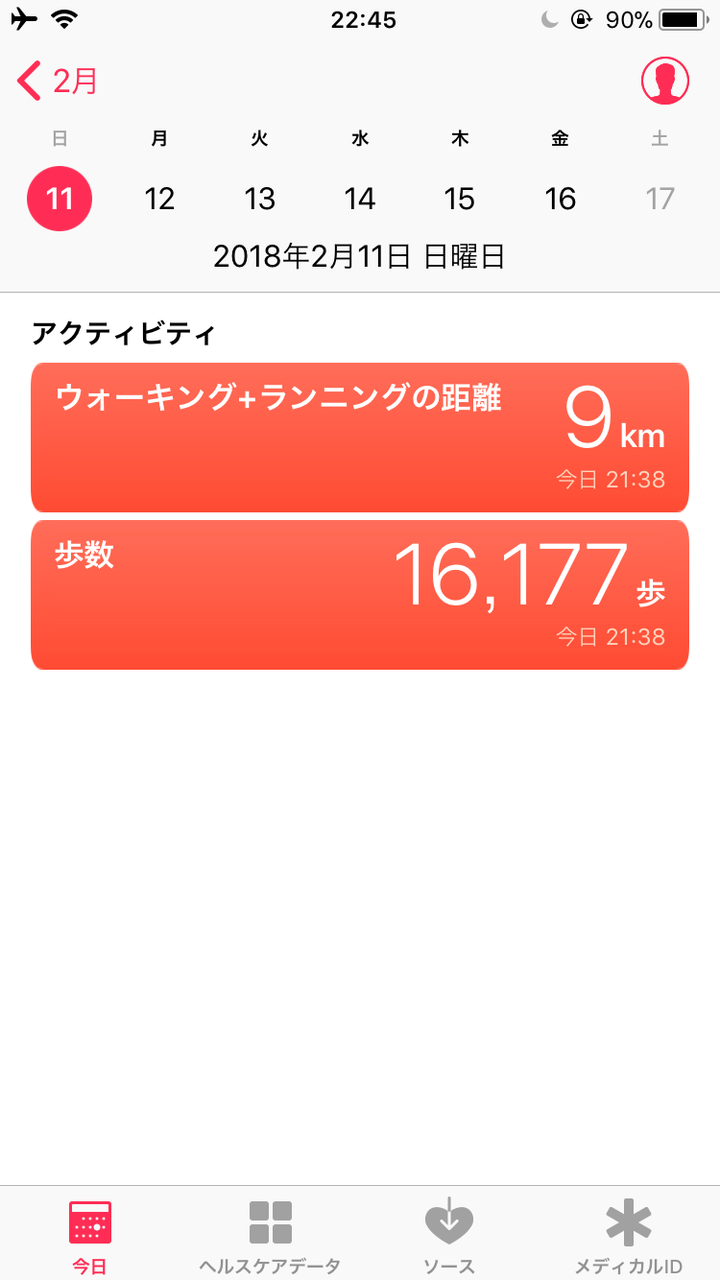Open the 歩数 step count card
Viewport: 720px width, 1280px height.
point(360,594)
